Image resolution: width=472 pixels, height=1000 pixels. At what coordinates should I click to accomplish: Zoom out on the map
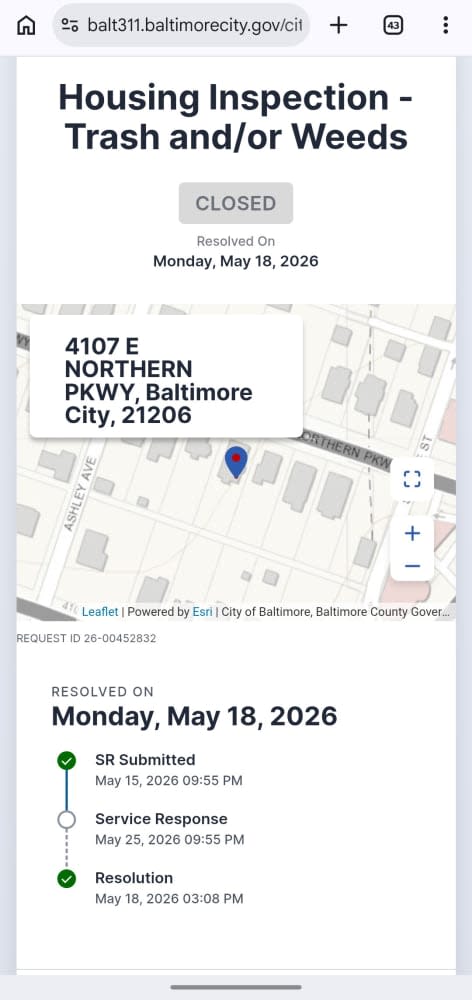coord(412,566)
